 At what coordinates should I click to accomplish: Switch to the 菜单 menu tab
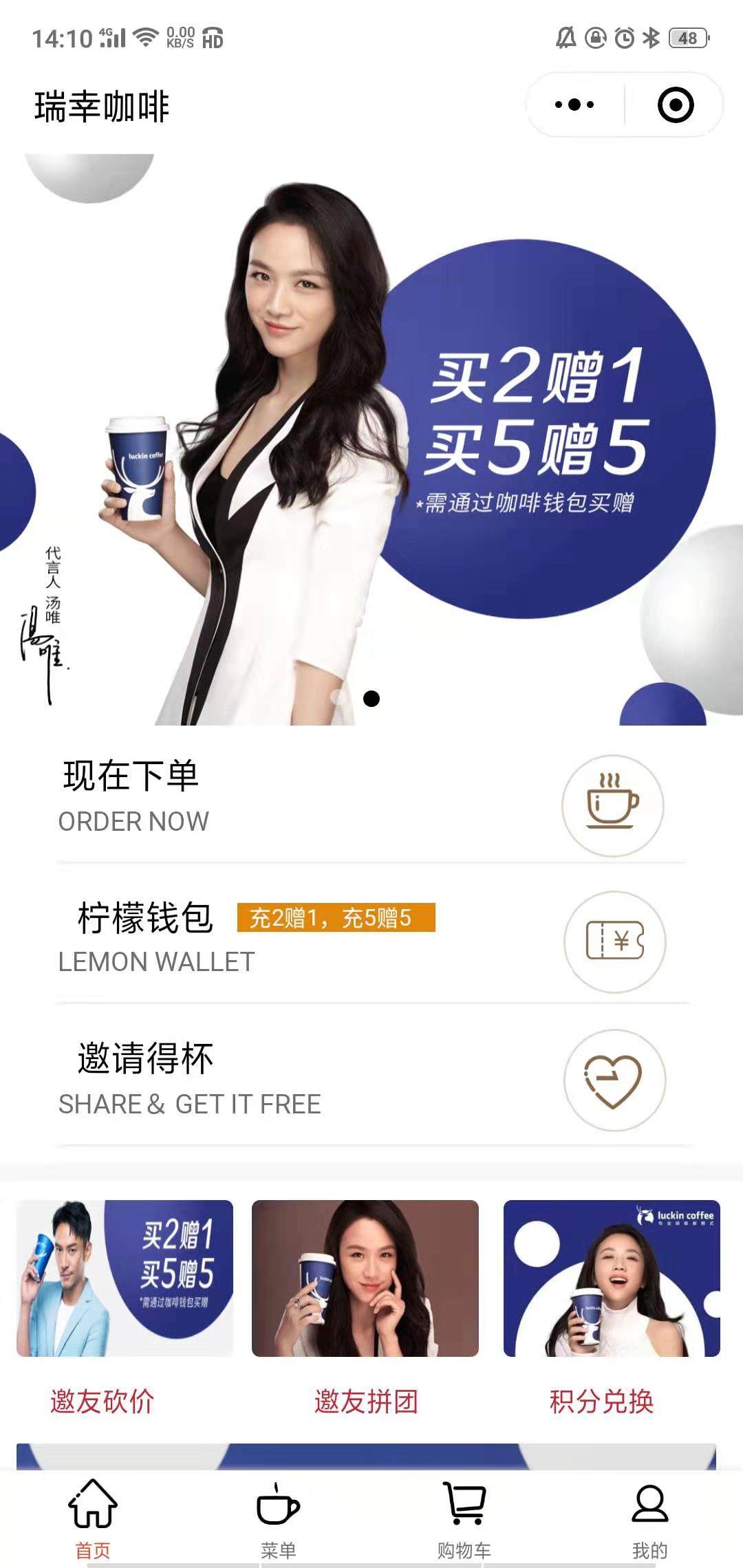tap(279, 1513)
